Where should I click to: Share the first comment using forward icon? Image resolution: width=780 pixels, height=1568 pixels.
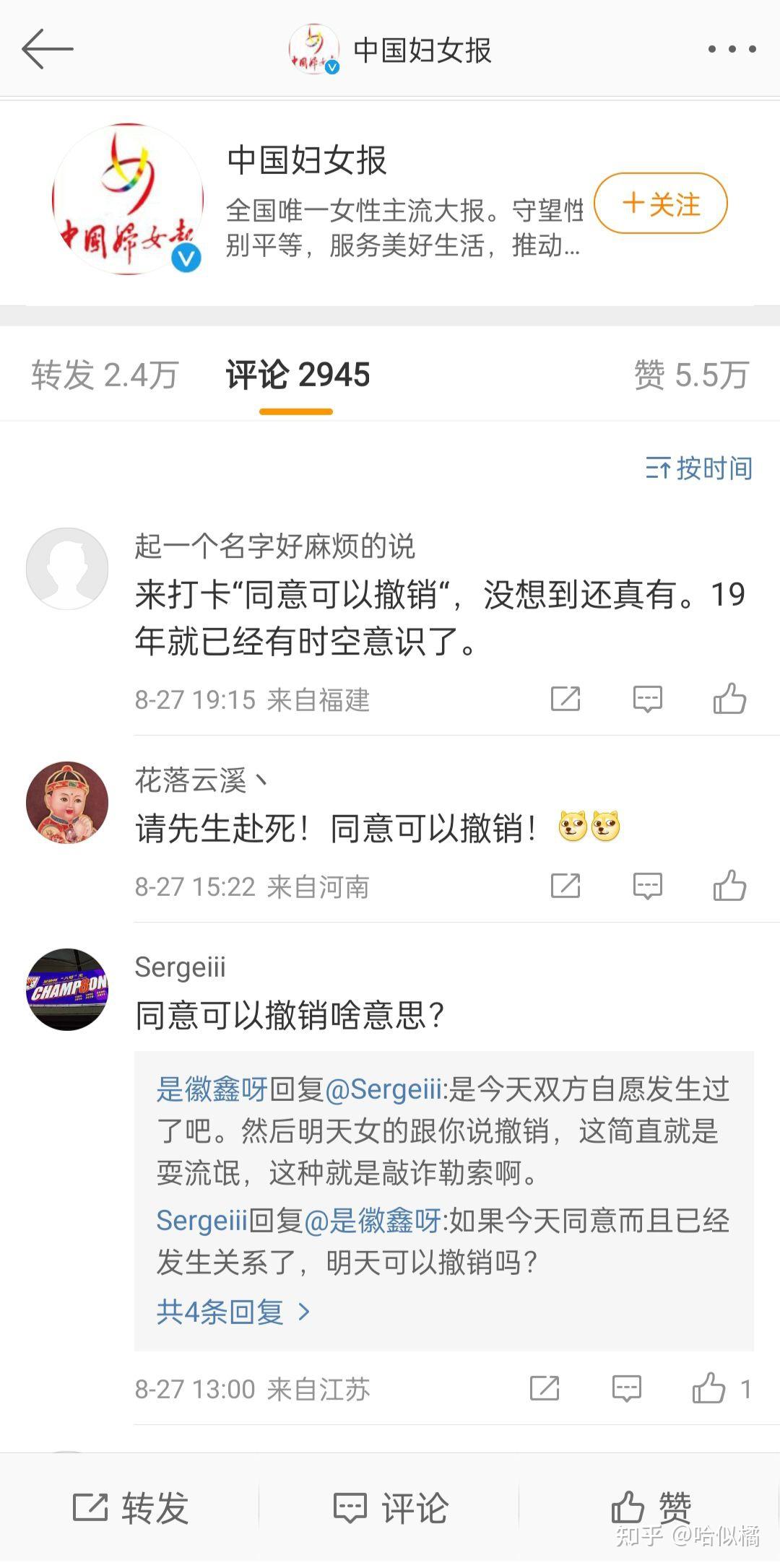(566, 697)
